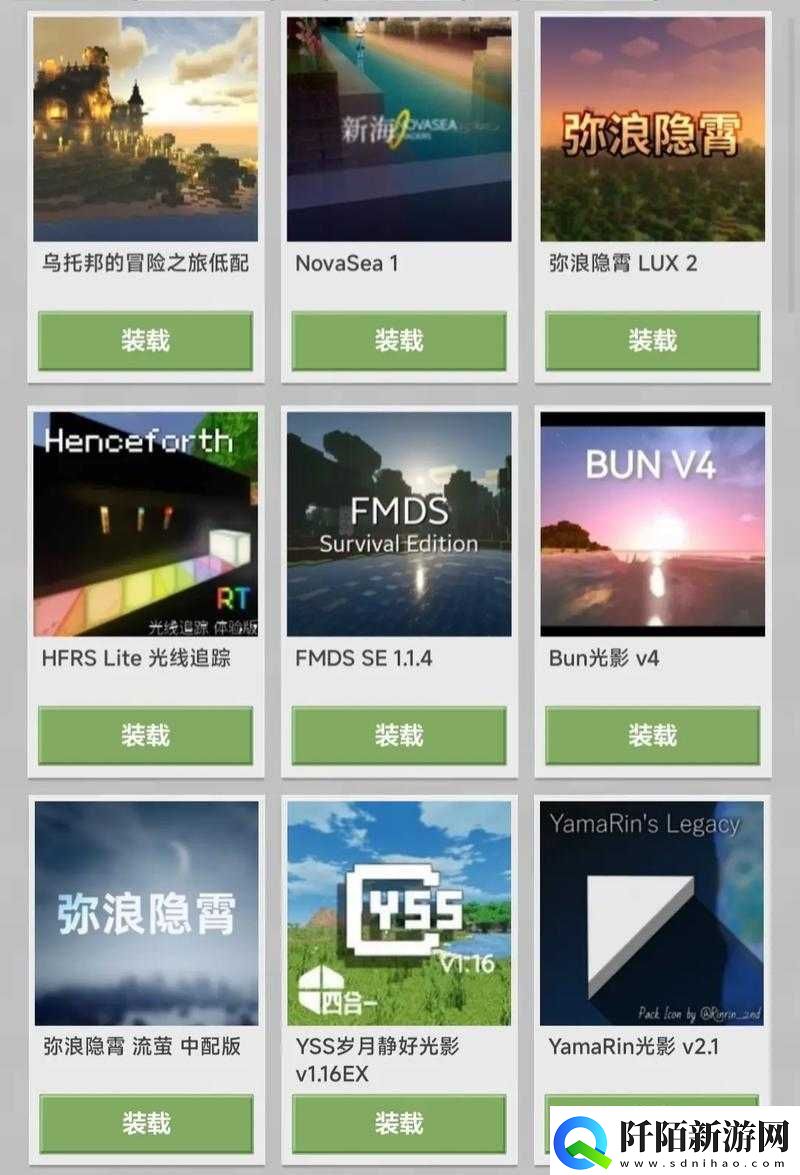Screen dimensions: 800x1175
Task: Load FMDS SE 1.1.4 shader
Action: coord(399,735)
